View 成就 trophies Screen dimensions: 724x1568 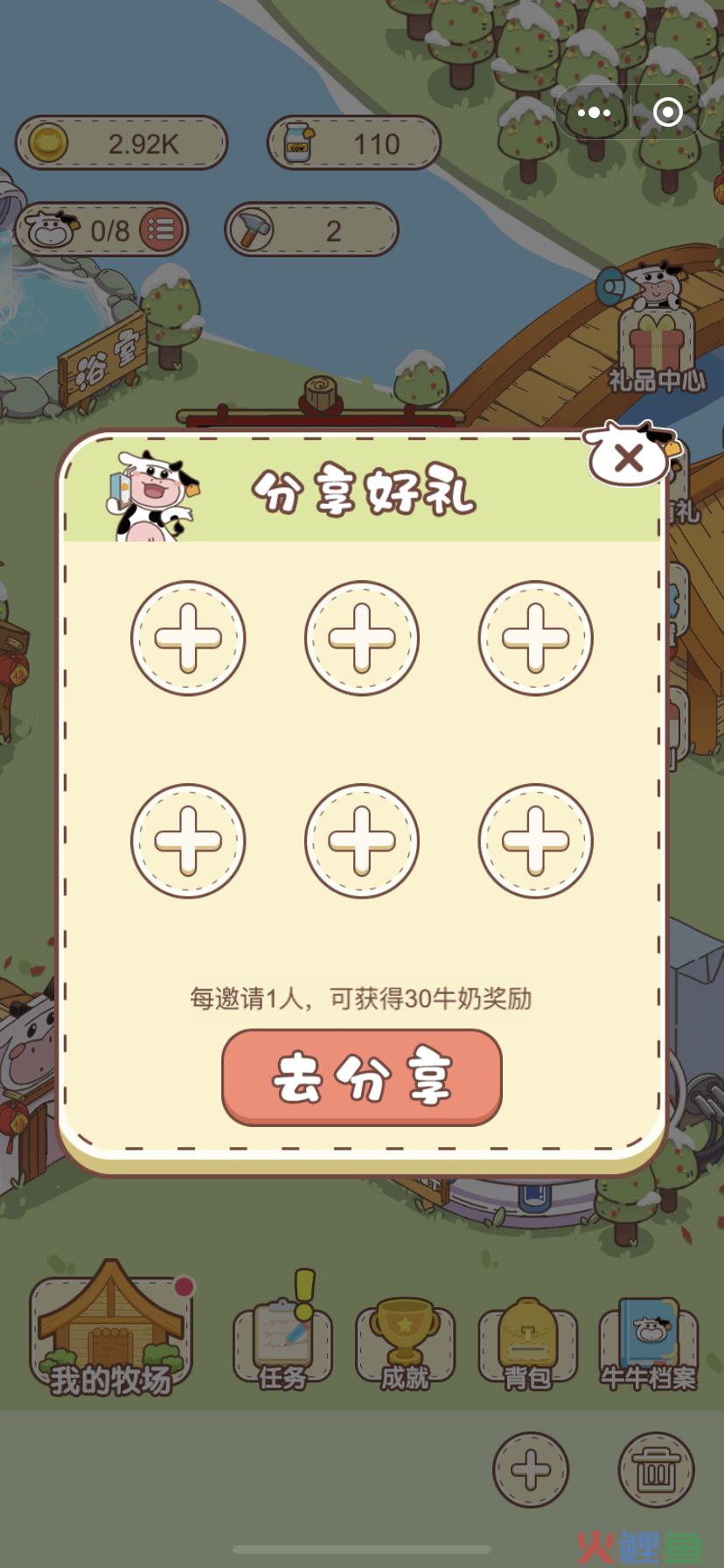tap(405, 1345)
